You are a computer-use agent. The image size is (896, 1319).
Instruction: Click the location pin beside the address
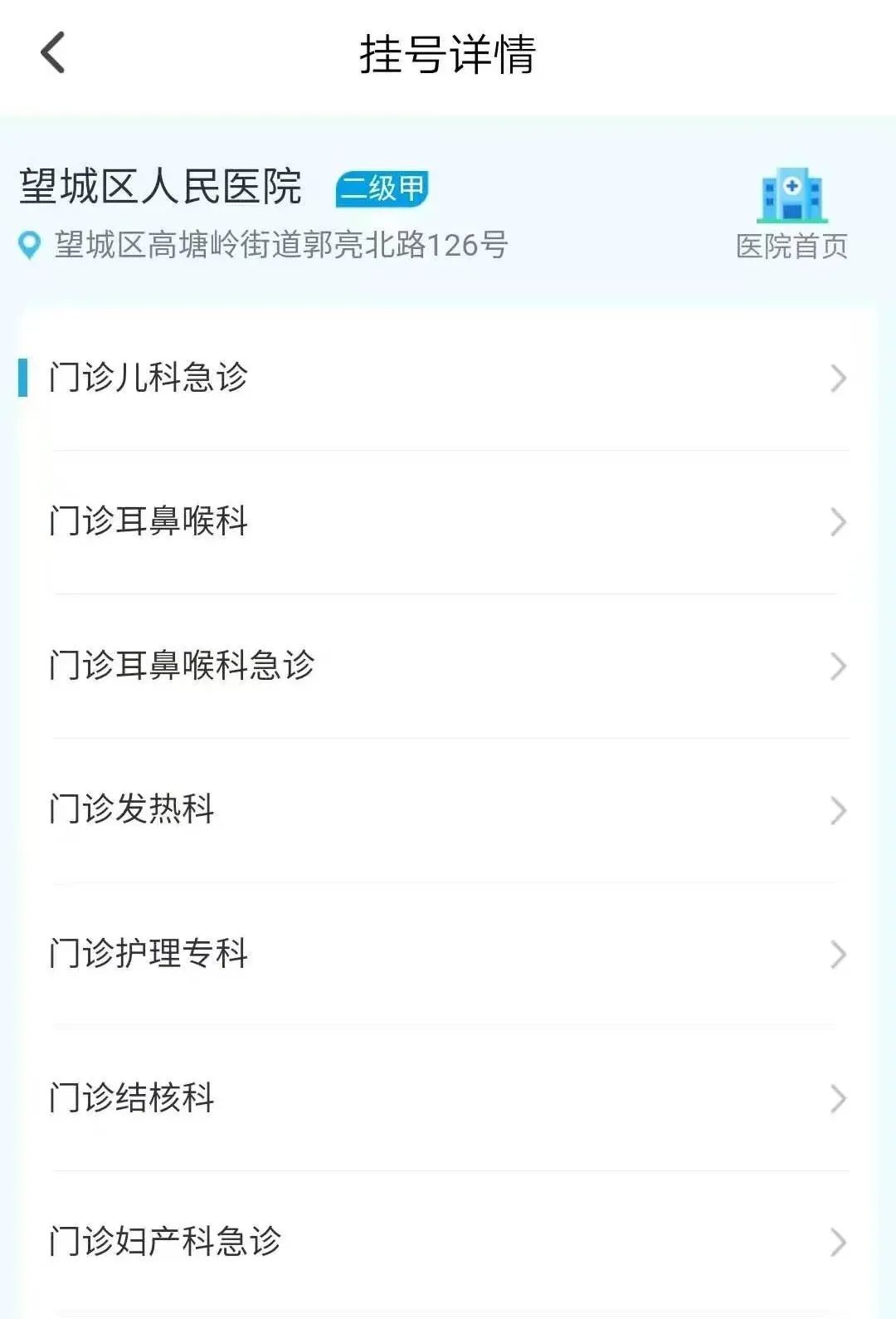coord(30,243)
